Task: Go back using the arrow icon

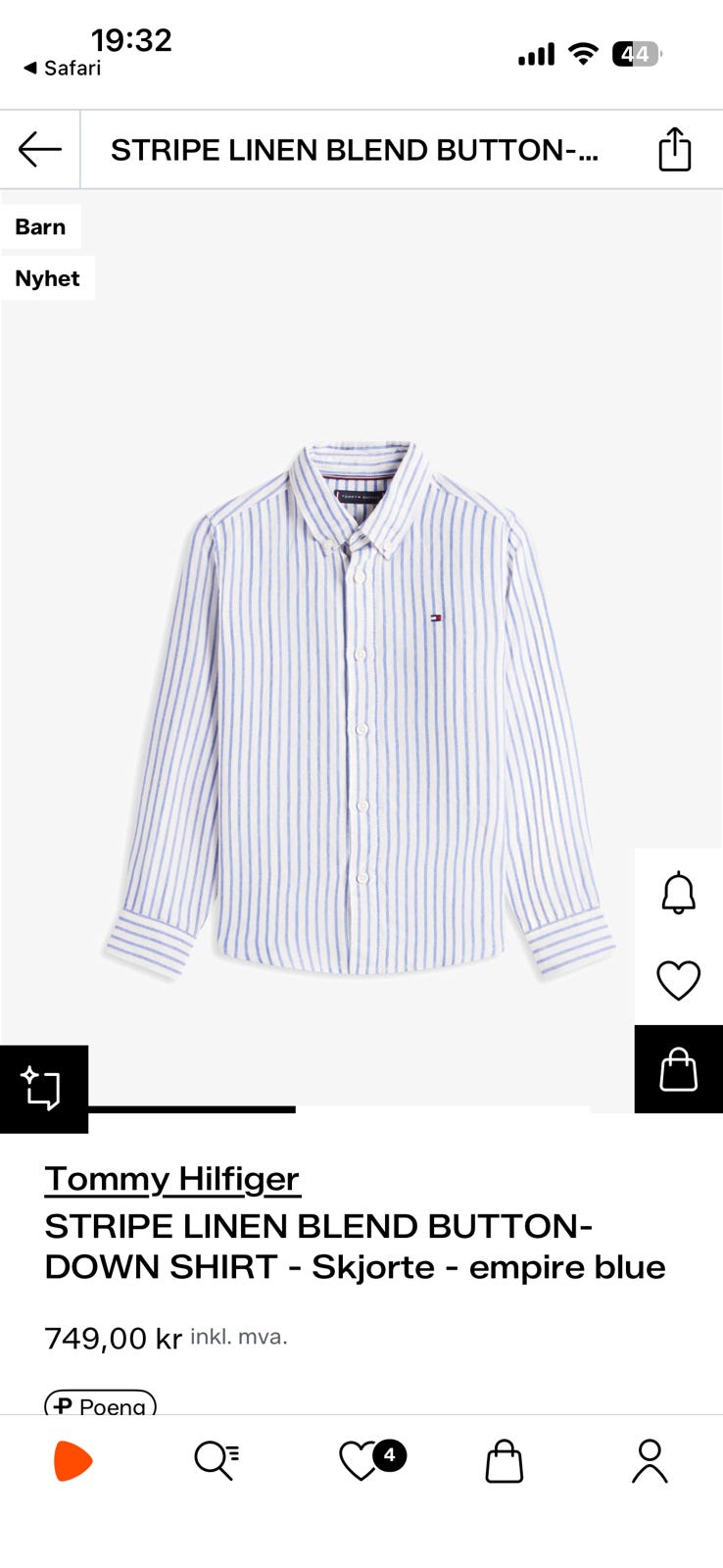Action: click(x=40, y=150)
